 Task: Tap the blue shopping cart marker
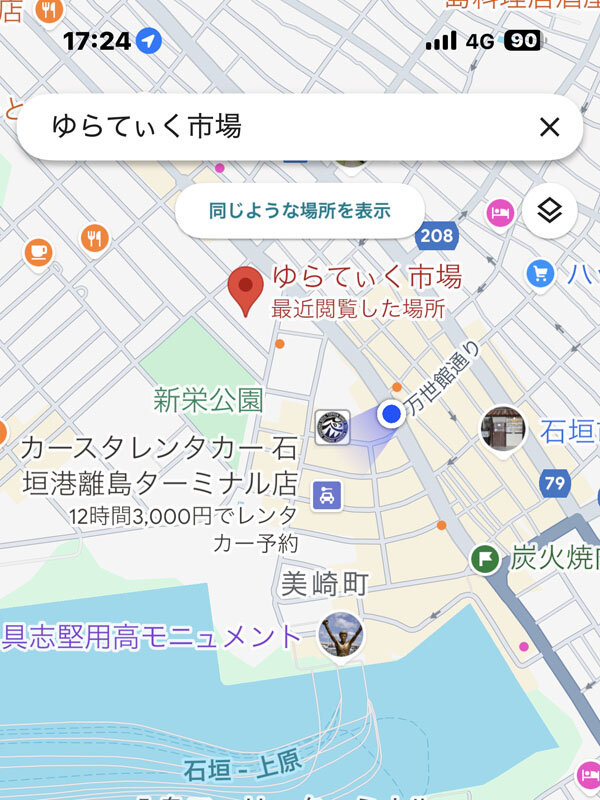click(540, 272)
